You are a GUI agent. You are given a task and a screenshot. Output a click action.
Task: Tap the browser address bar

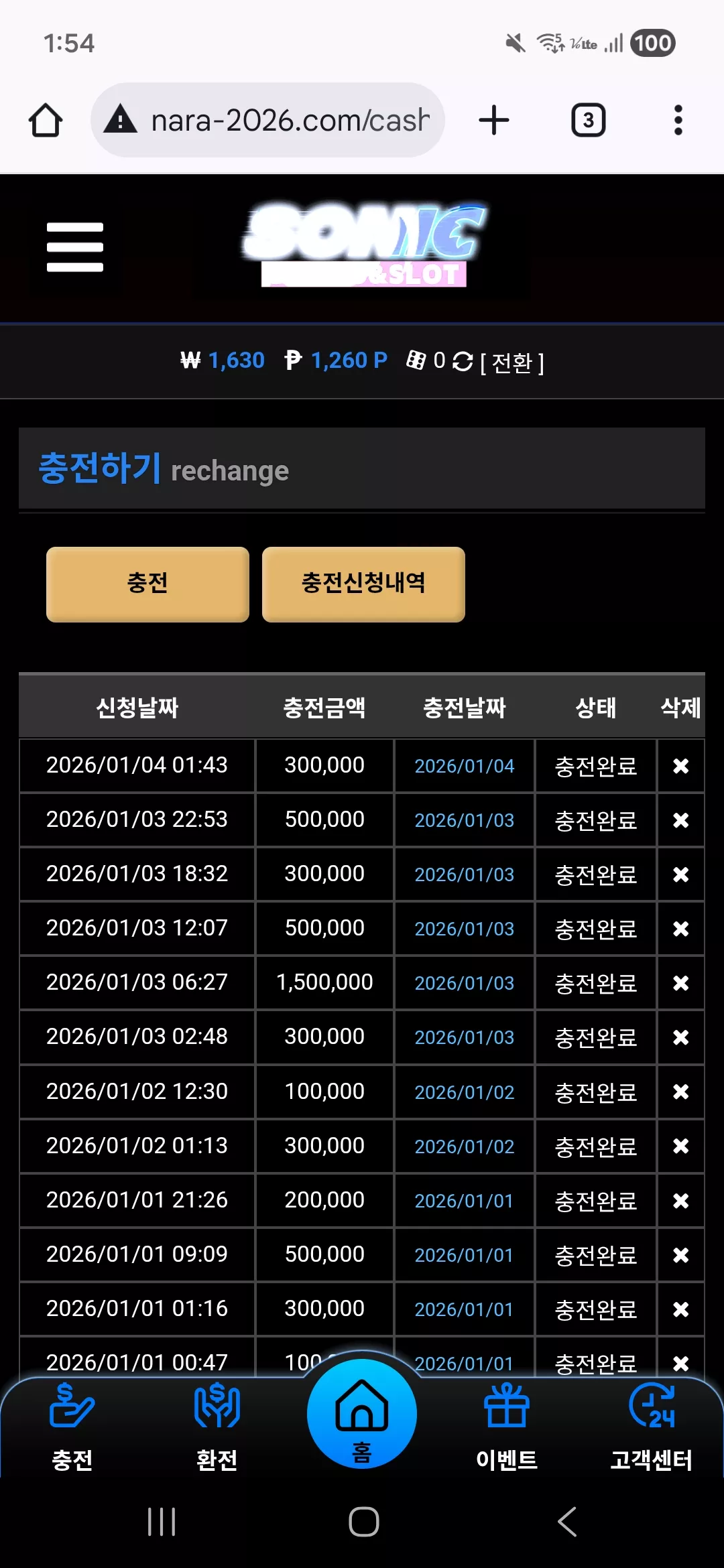click(x=268, y=121)
